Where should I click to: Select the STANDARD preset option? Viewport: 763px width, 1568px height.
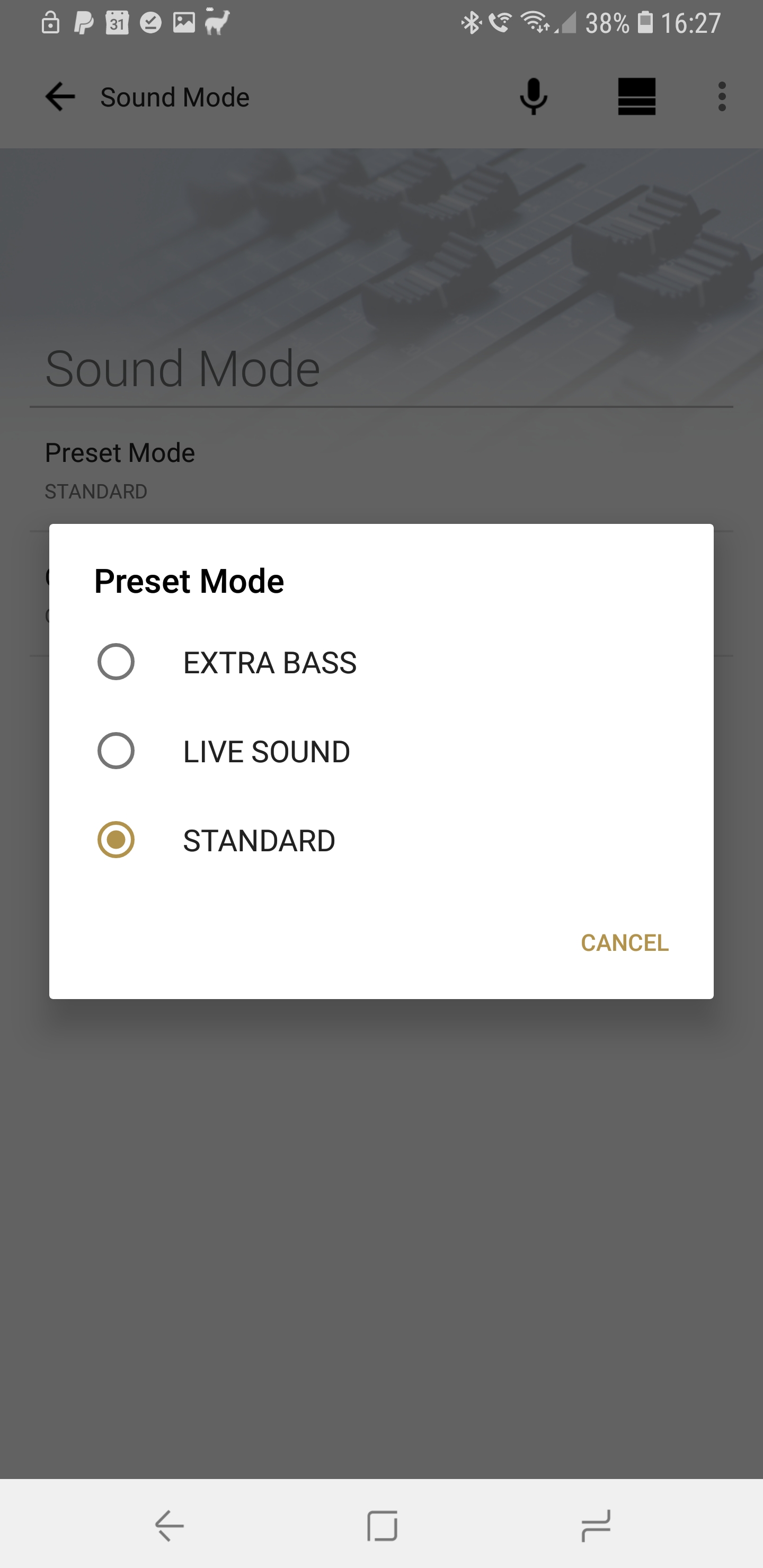[x=381, y=840]
